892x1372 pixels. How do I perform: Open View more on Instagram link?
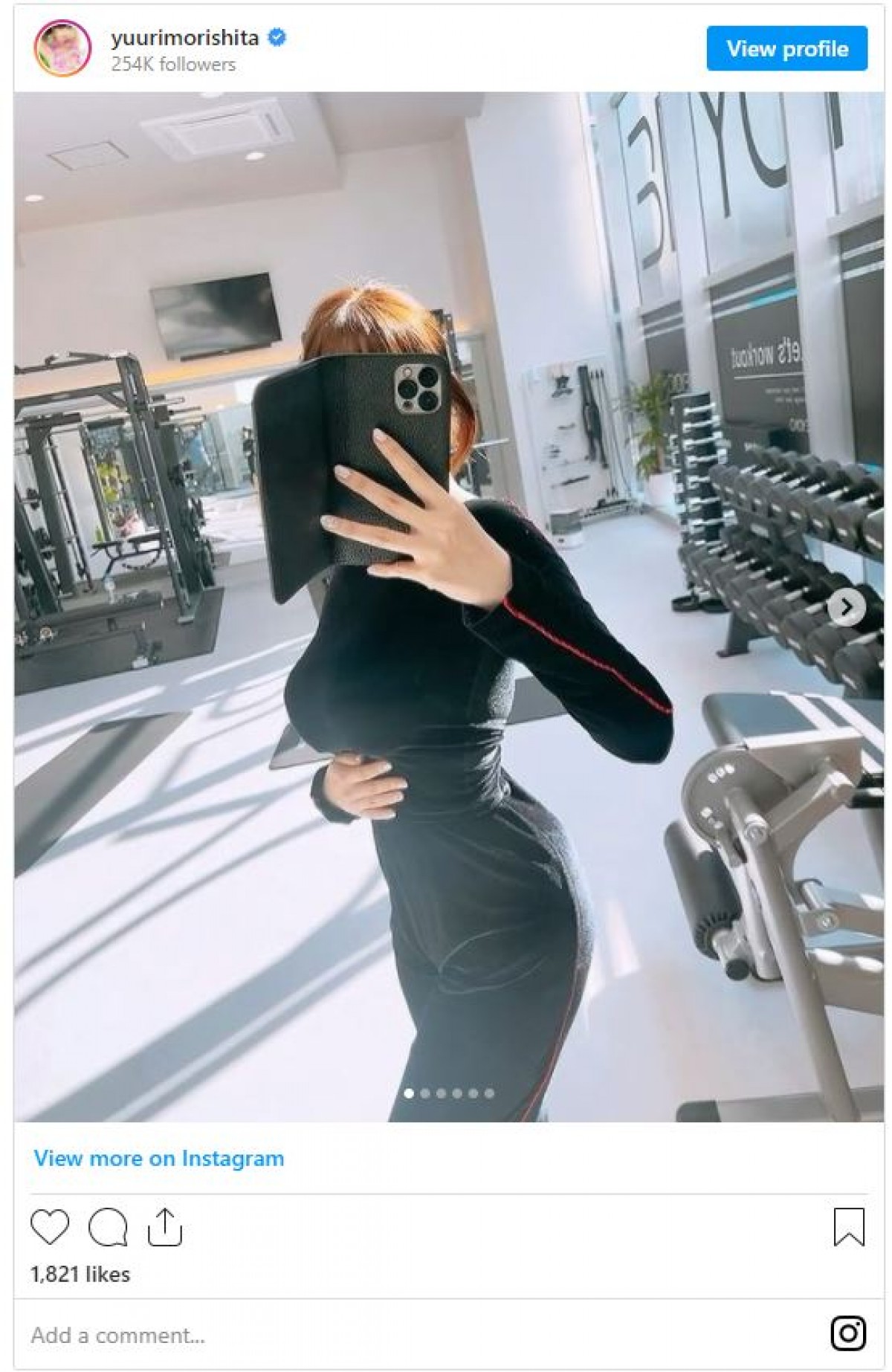tap(158, 1158)
